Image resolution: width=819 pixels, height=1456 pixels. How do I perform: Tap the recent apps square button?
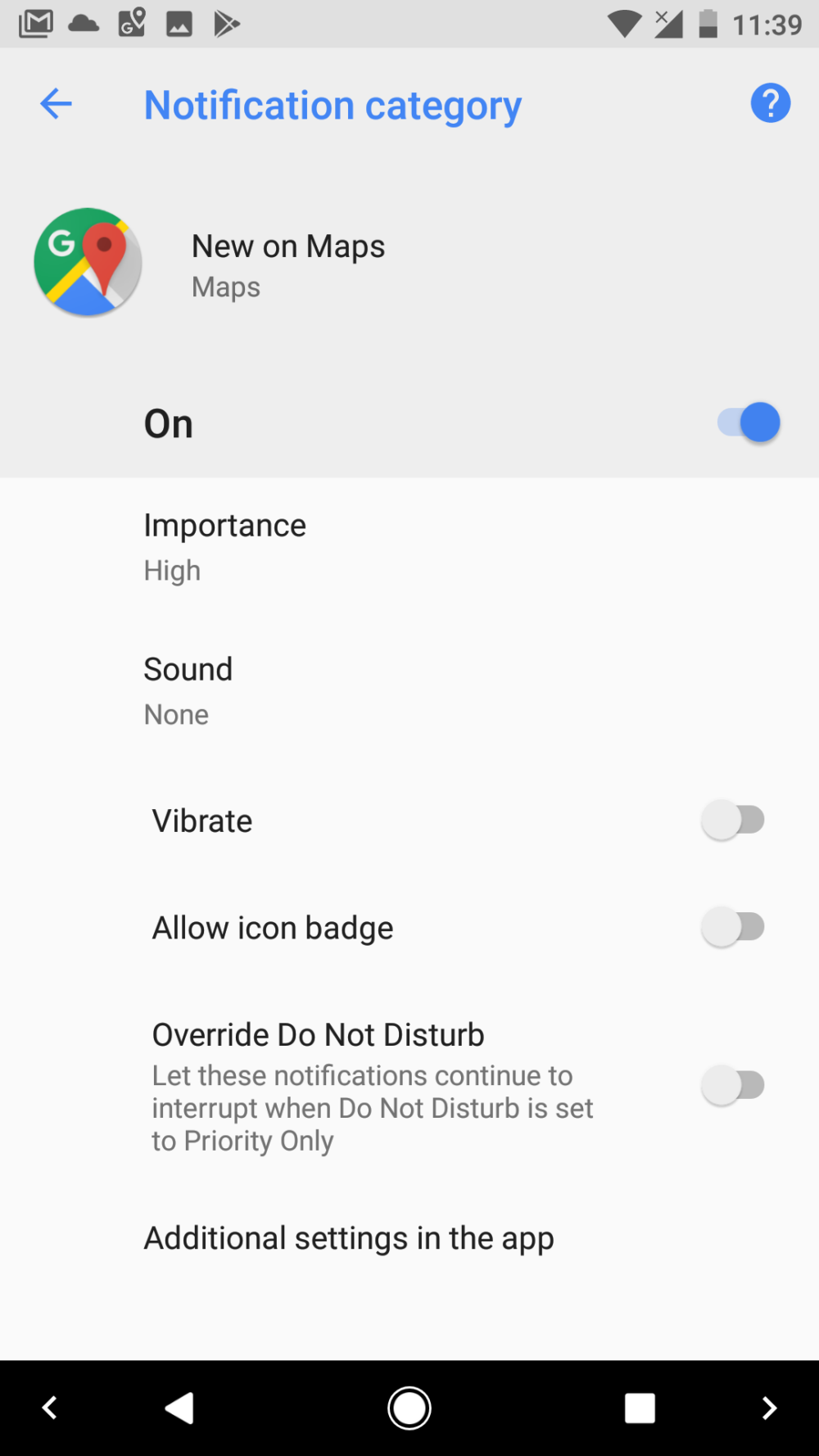[x=640, y=1408]
